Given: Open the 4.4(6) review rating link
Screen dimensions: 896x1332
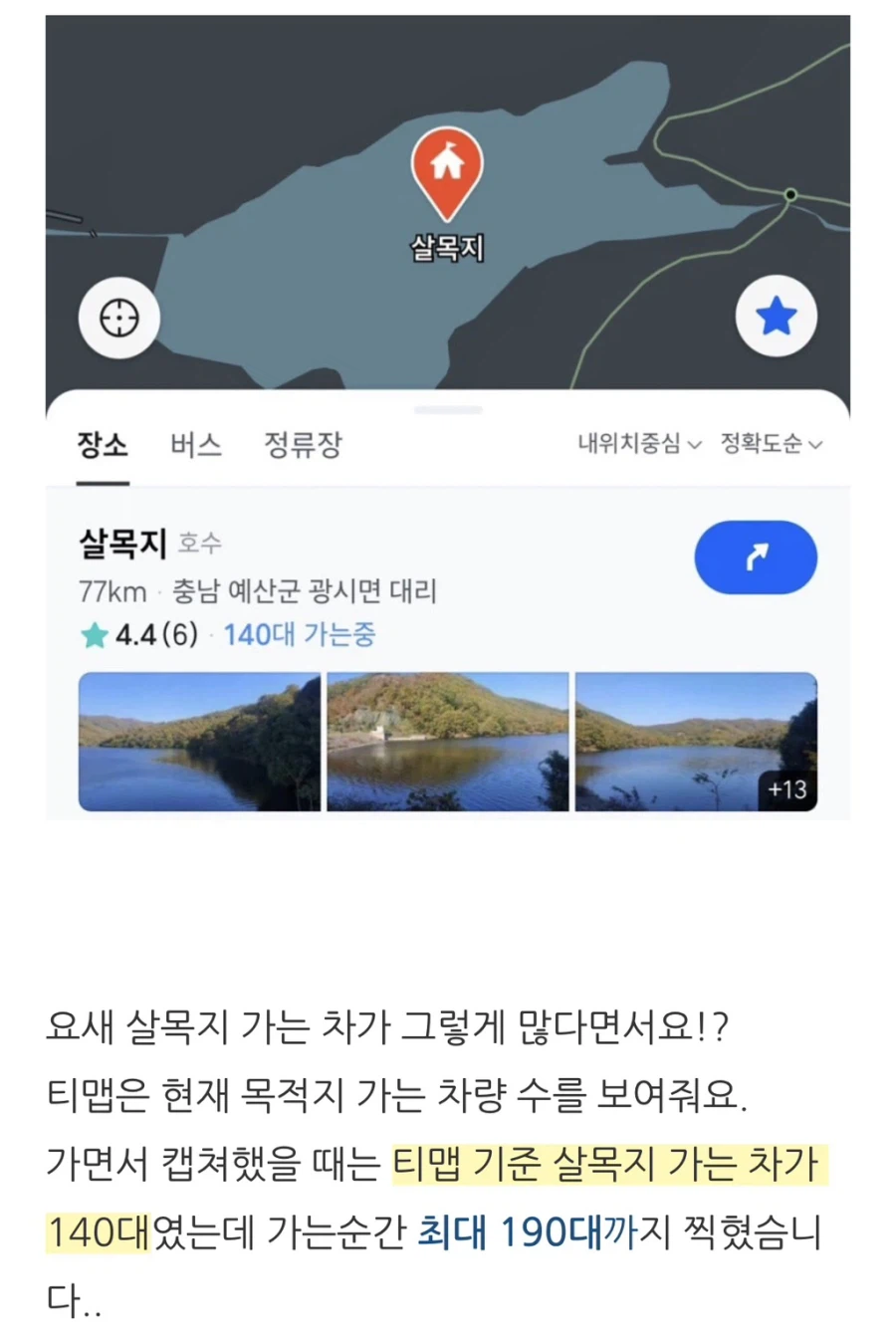Looking at the screenshot, I should (x=136, y=633).
